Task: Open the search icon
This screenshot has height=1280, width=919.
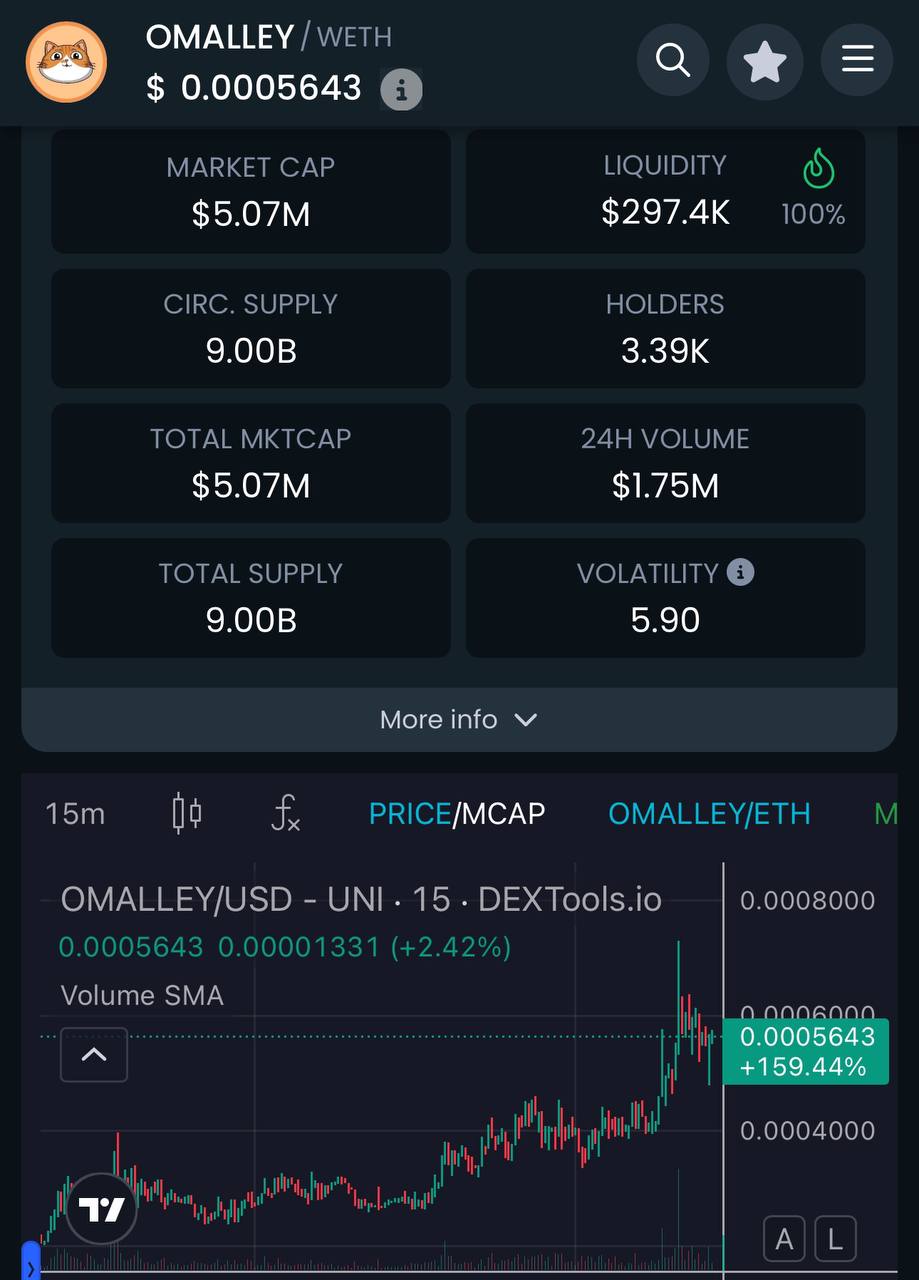Action: 673,61
